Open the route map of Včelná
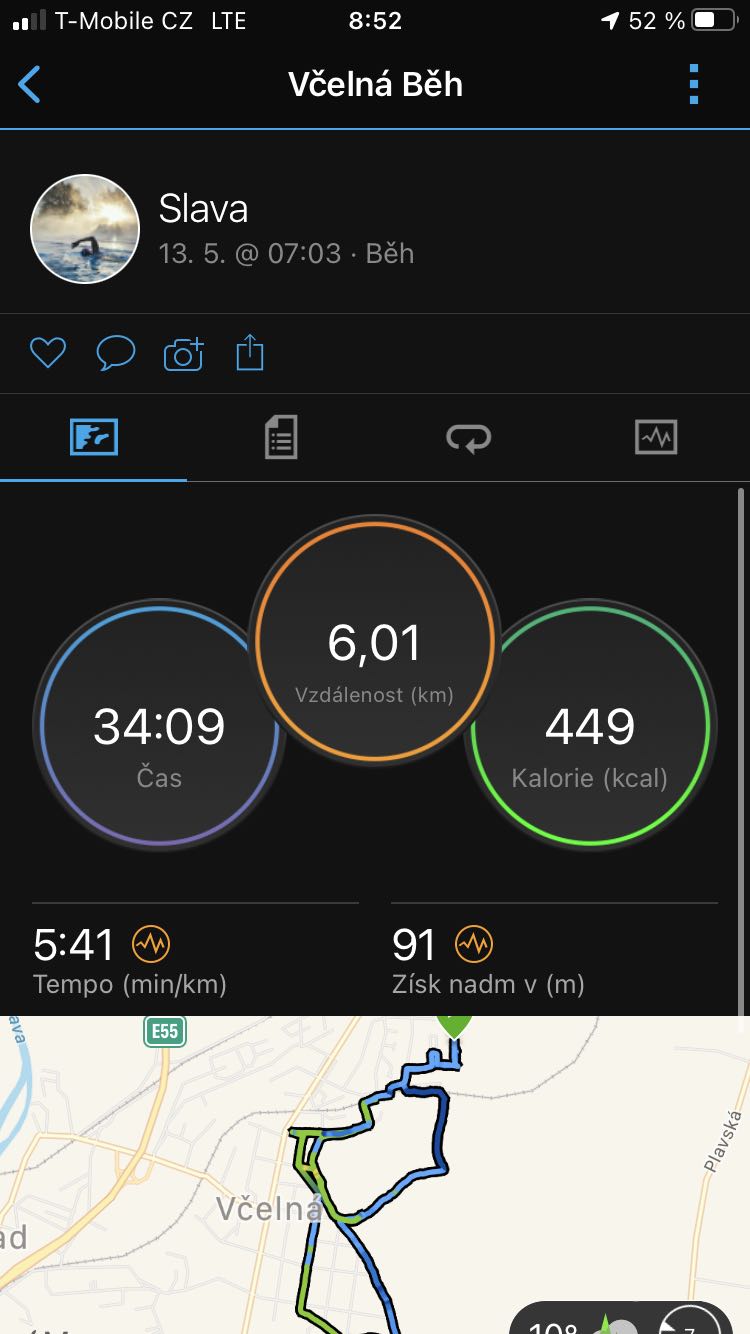 click(375, 1175)
